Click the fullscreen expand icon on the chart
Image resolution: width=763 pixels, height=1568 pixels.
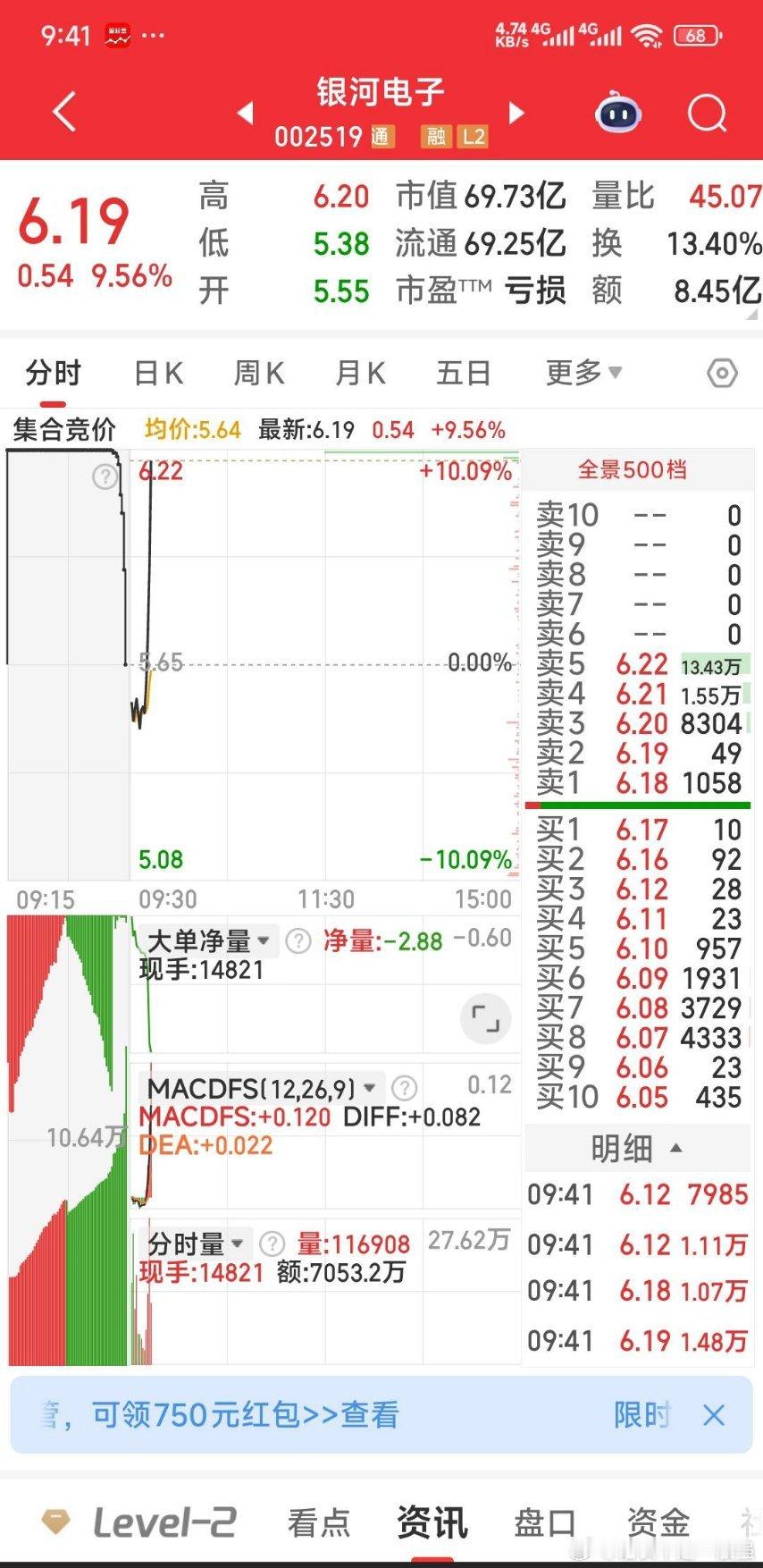pyautogui.click(x=484, y=1018)
